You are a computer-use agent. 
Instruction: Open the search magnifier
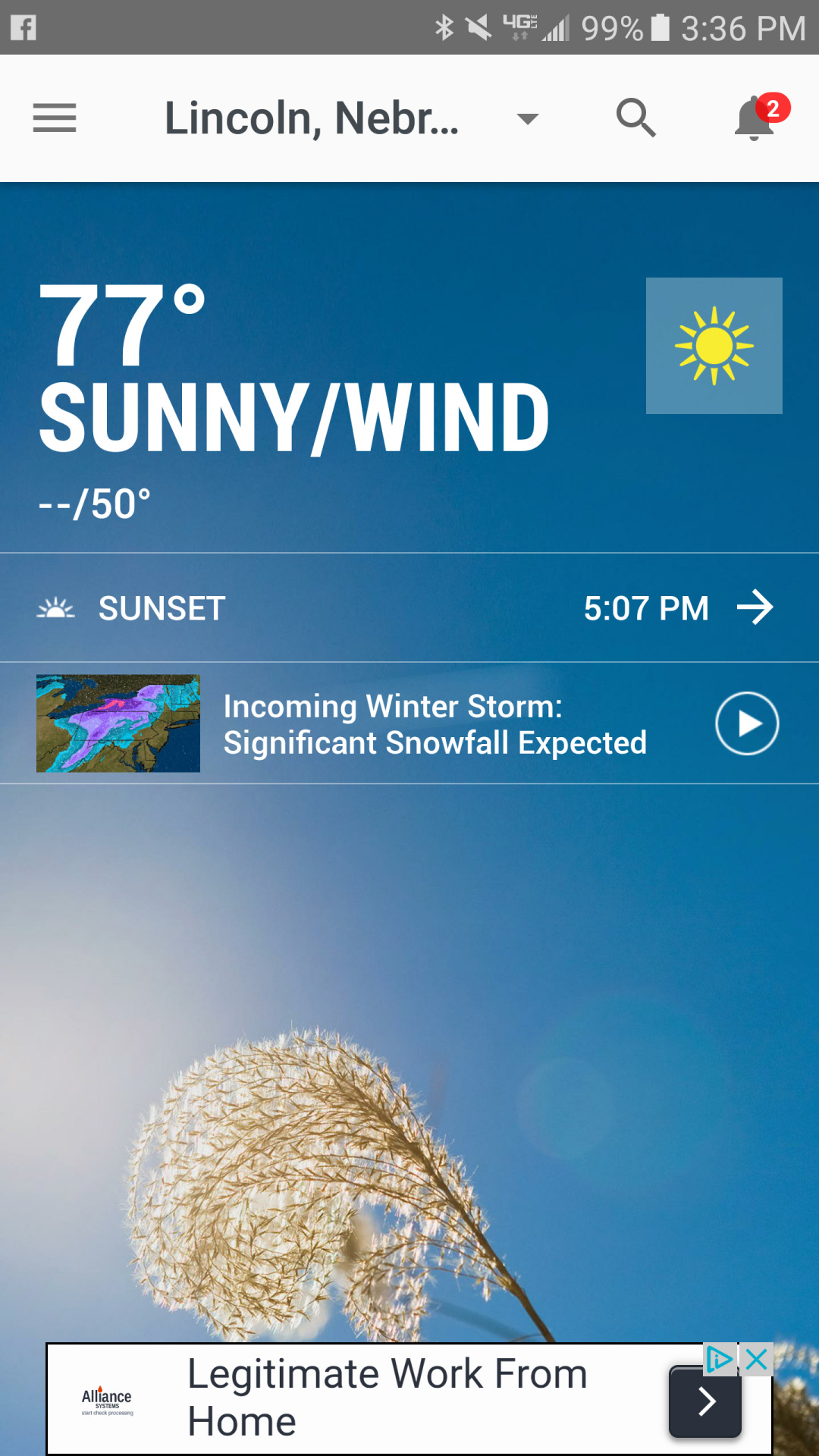(x=635, y=118)
